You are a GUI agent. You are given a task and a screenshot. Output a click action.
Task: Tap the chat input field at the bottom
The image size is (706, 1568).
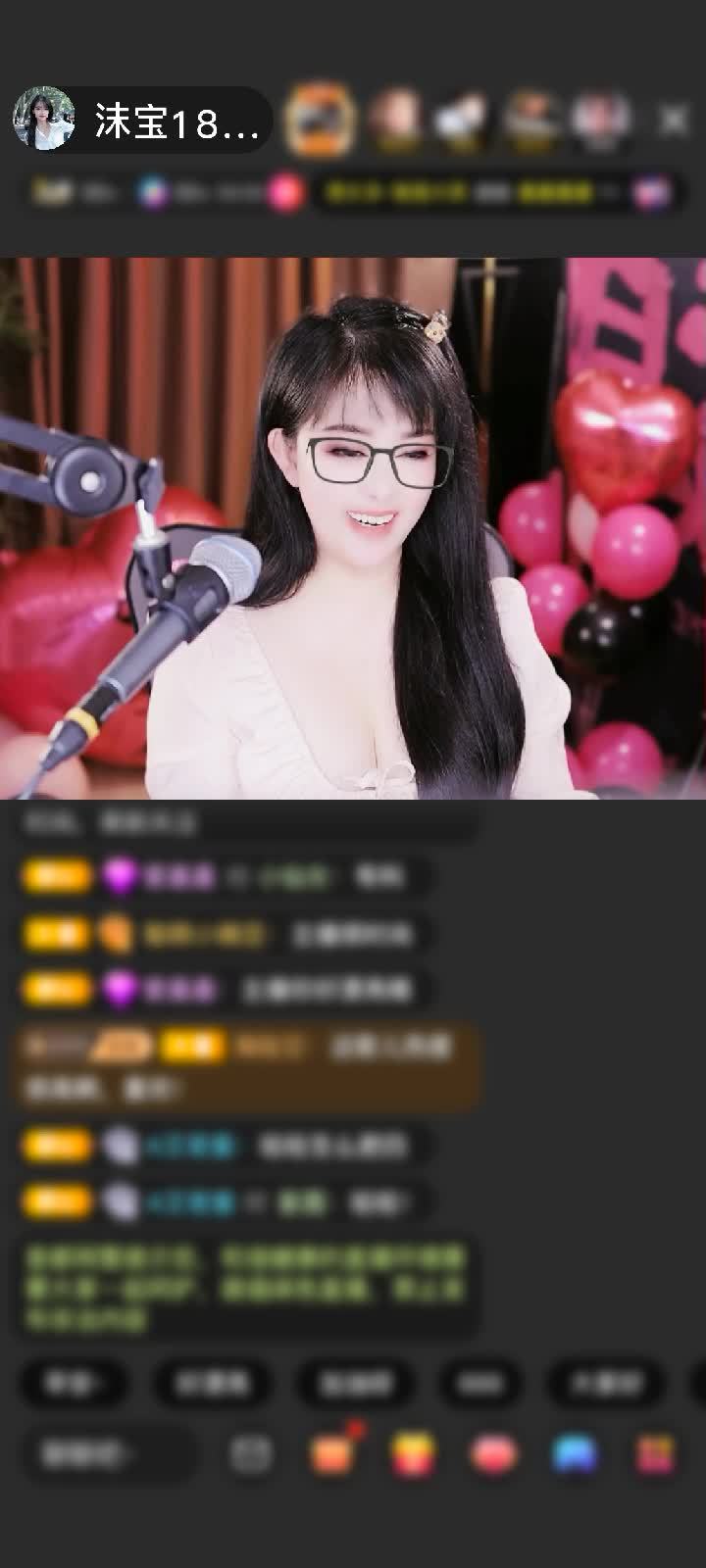point(108,1453)
